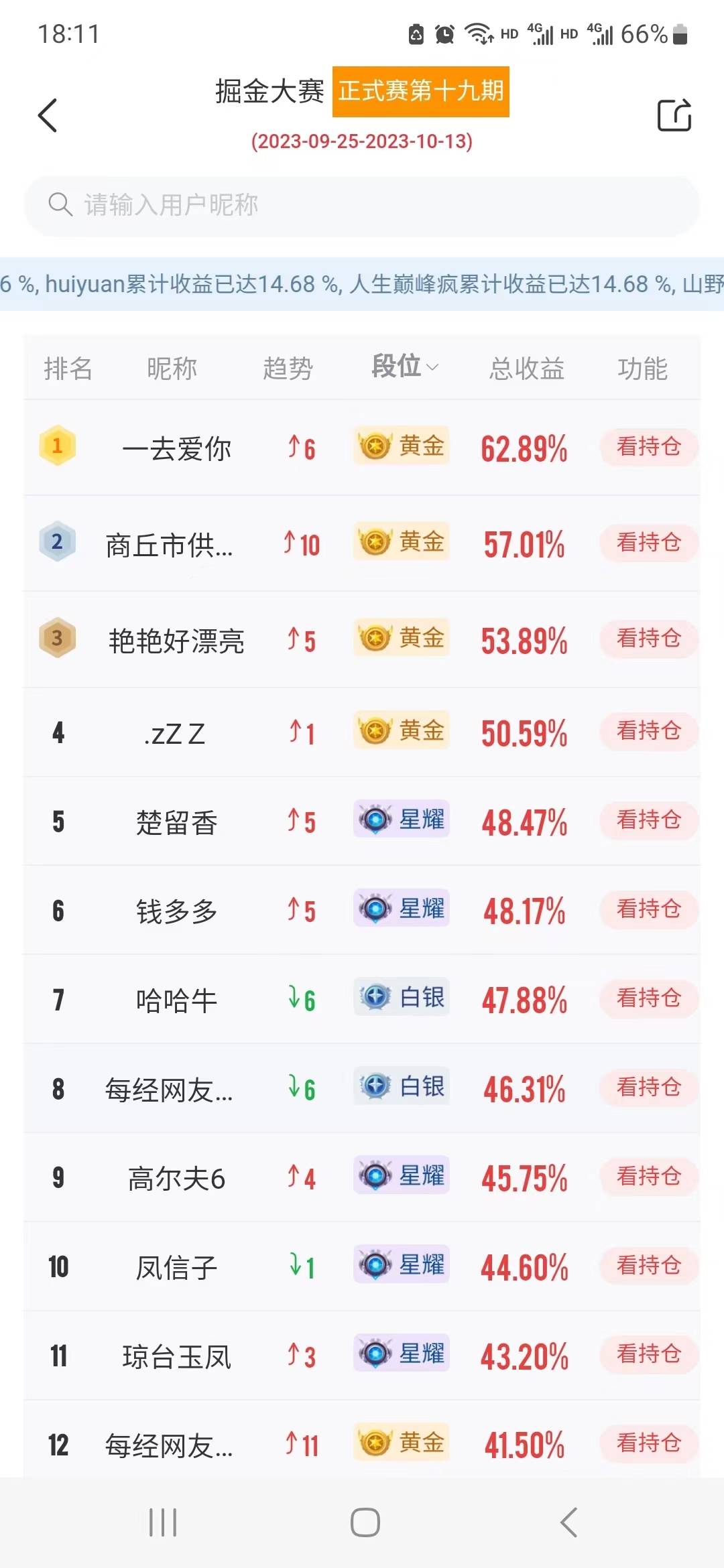
Task: View holdings of 哈哈牛
Action: click(648, 998)
